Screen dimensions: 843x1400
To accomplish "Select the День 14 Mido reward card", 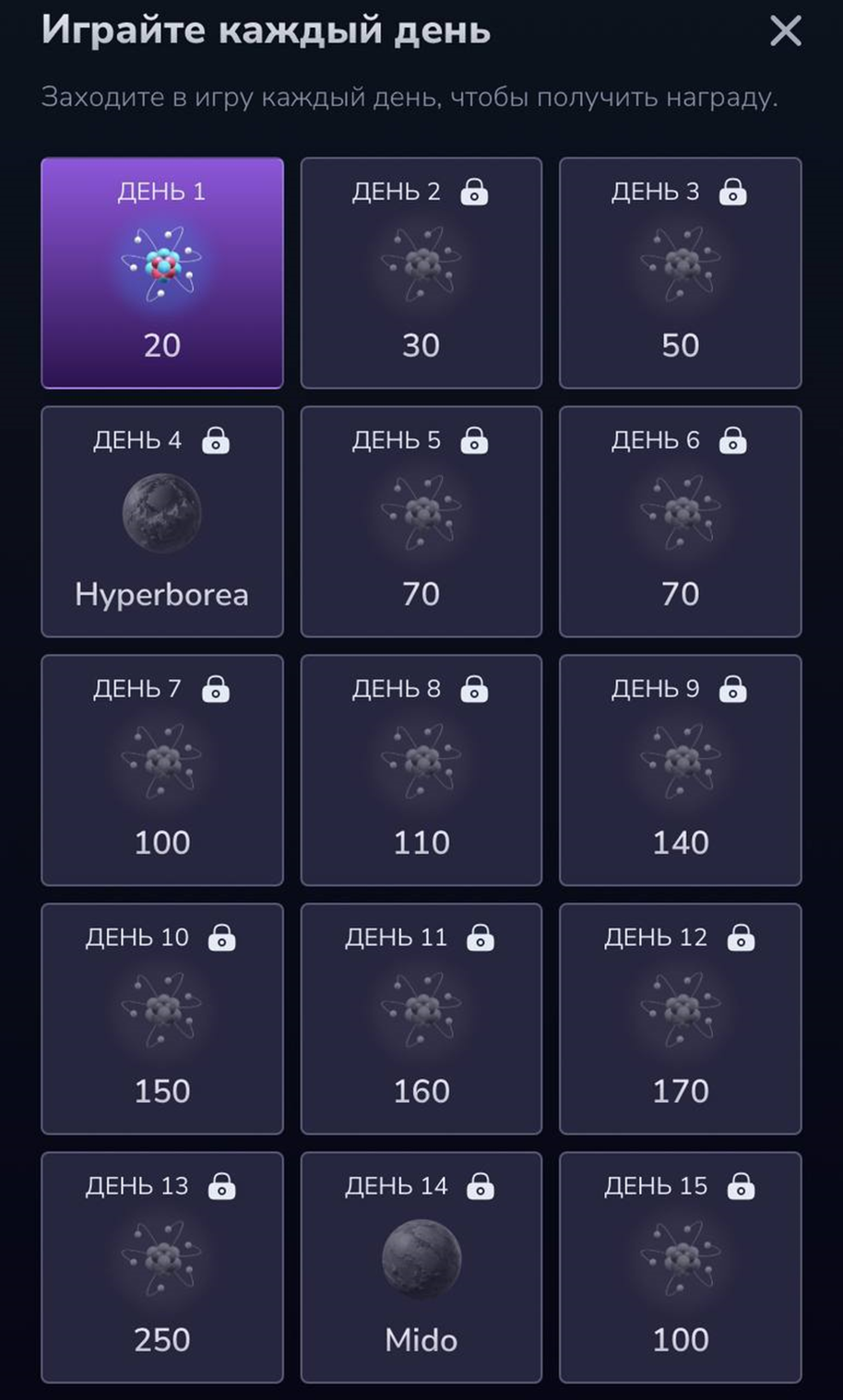I will point(421,1267).
